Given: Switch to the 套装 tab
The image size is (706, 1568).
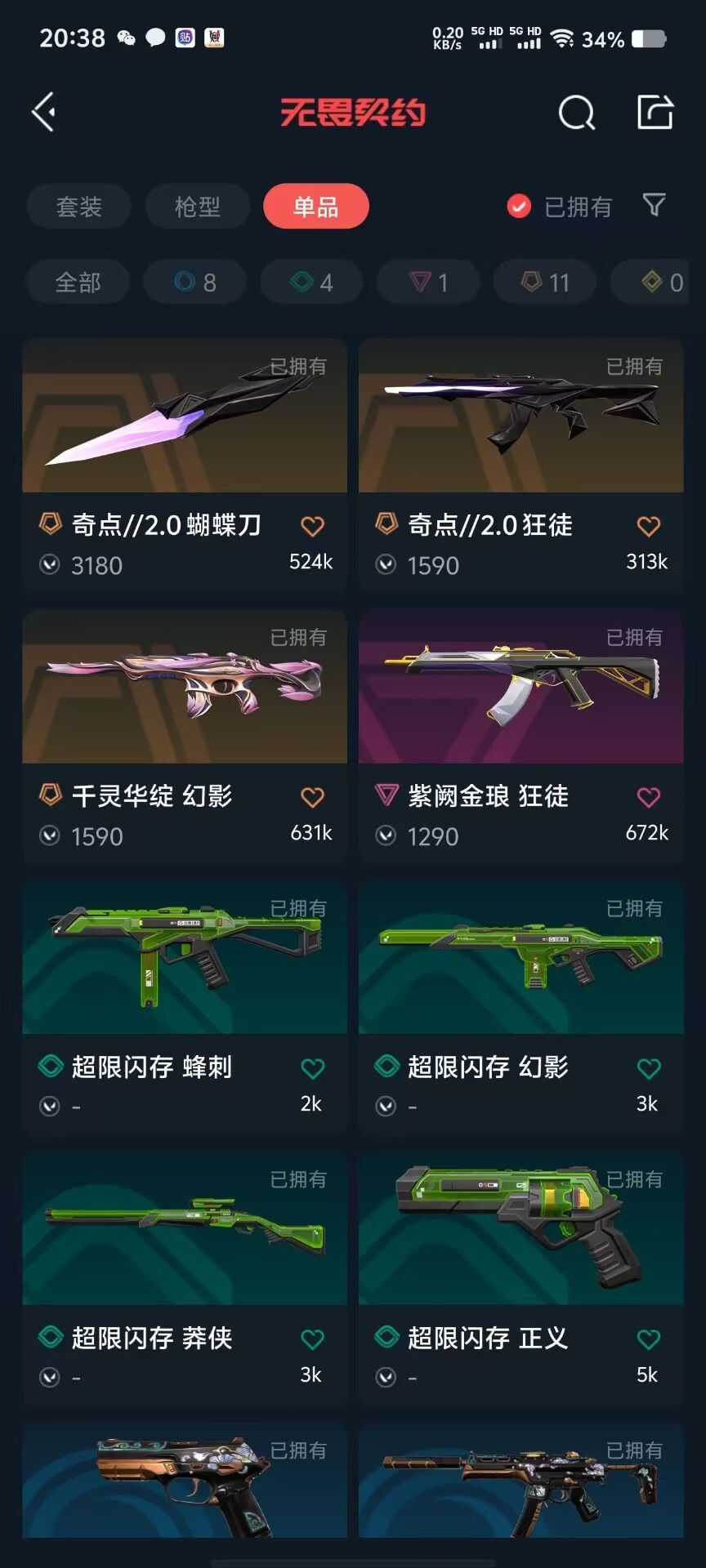Looking at the screenshot, I should click(78, 207).
